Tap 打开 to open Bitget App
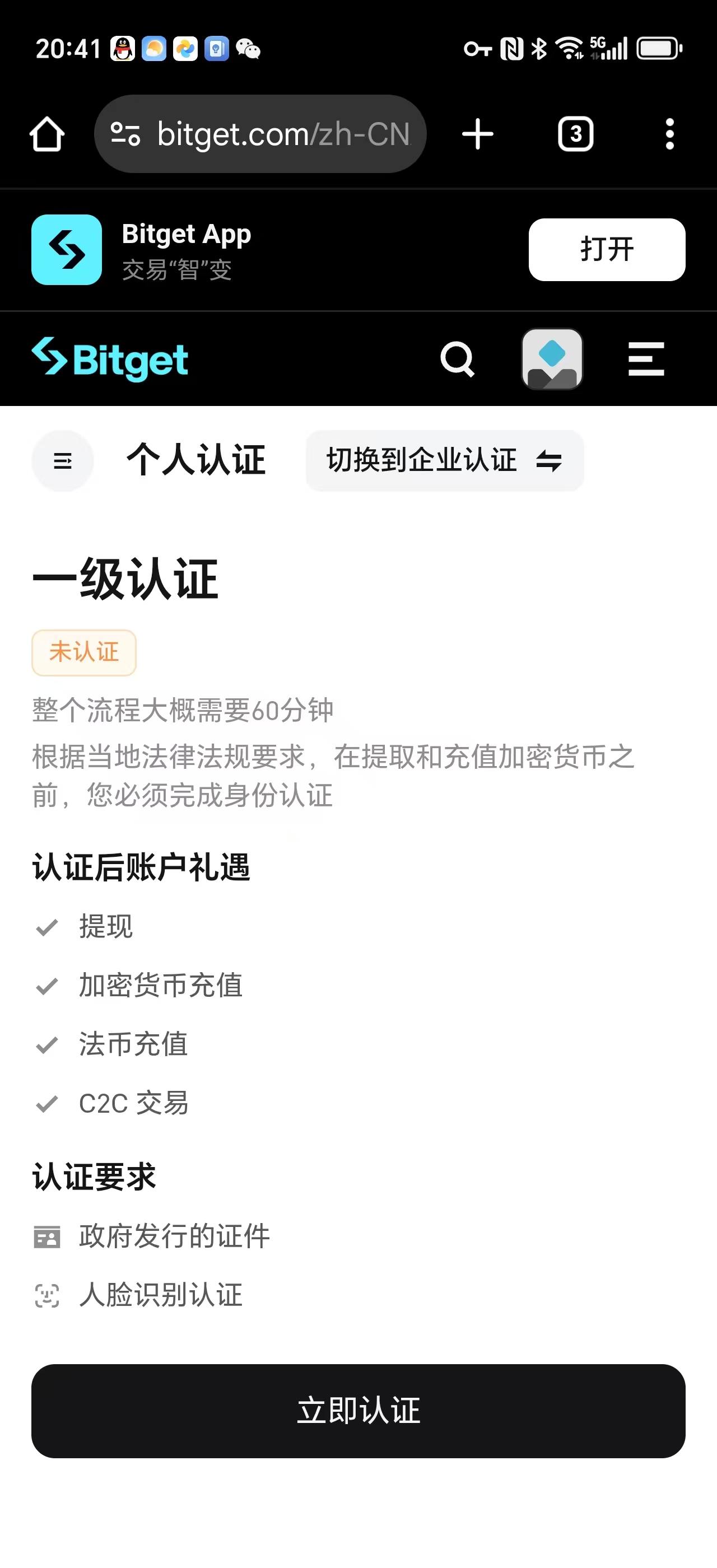Image resolution: width=717 pixels, height=1568 pixels. coord(606,250)
